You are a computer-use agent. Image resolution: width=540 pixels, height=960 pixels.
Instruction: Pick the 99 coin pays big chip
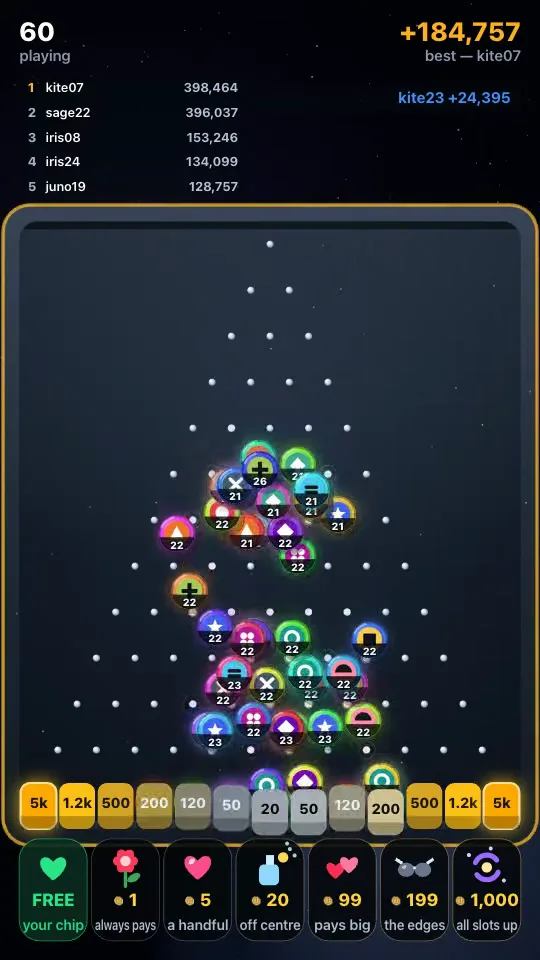[342, 890]
